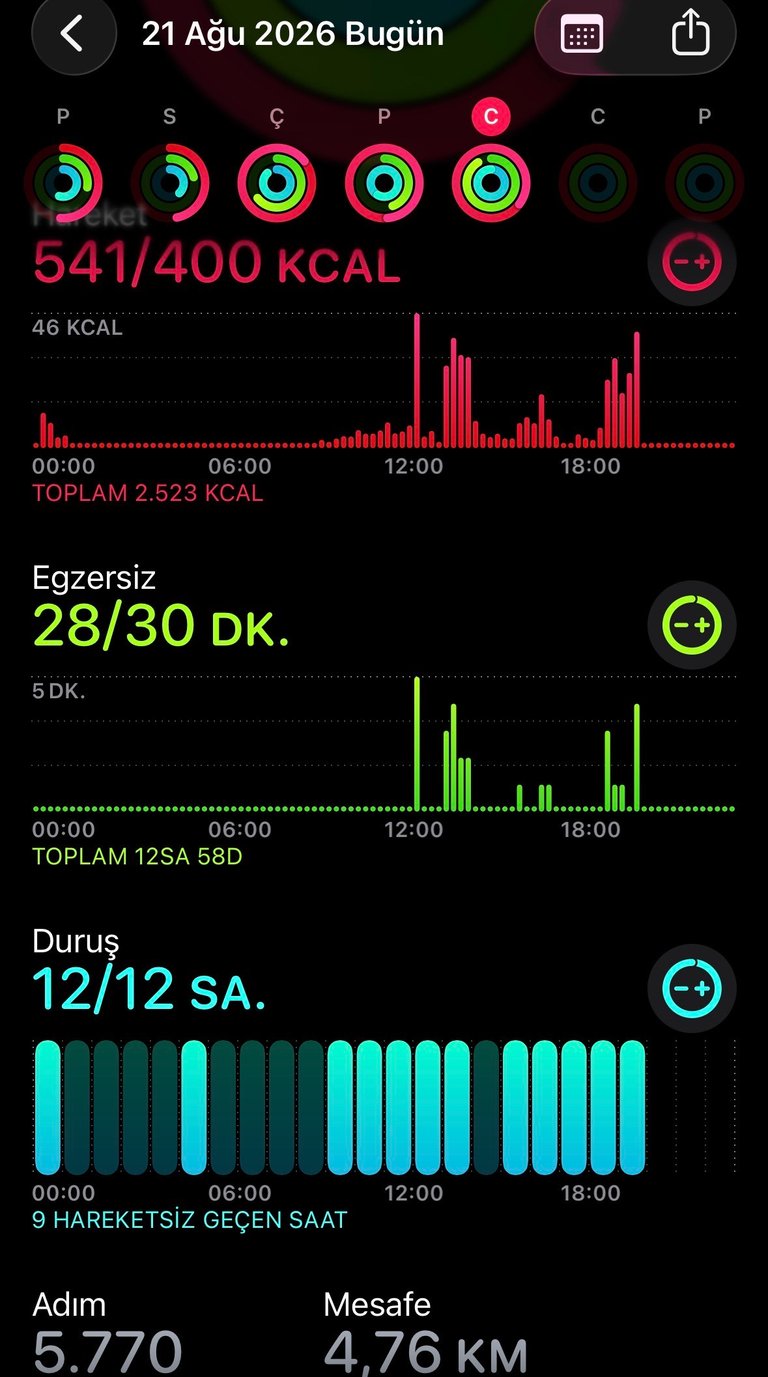The height and width of the screenshot is (1377, 768).
Task: Adjust the Egzersiz minutes goal
Action: click(692, 625)
